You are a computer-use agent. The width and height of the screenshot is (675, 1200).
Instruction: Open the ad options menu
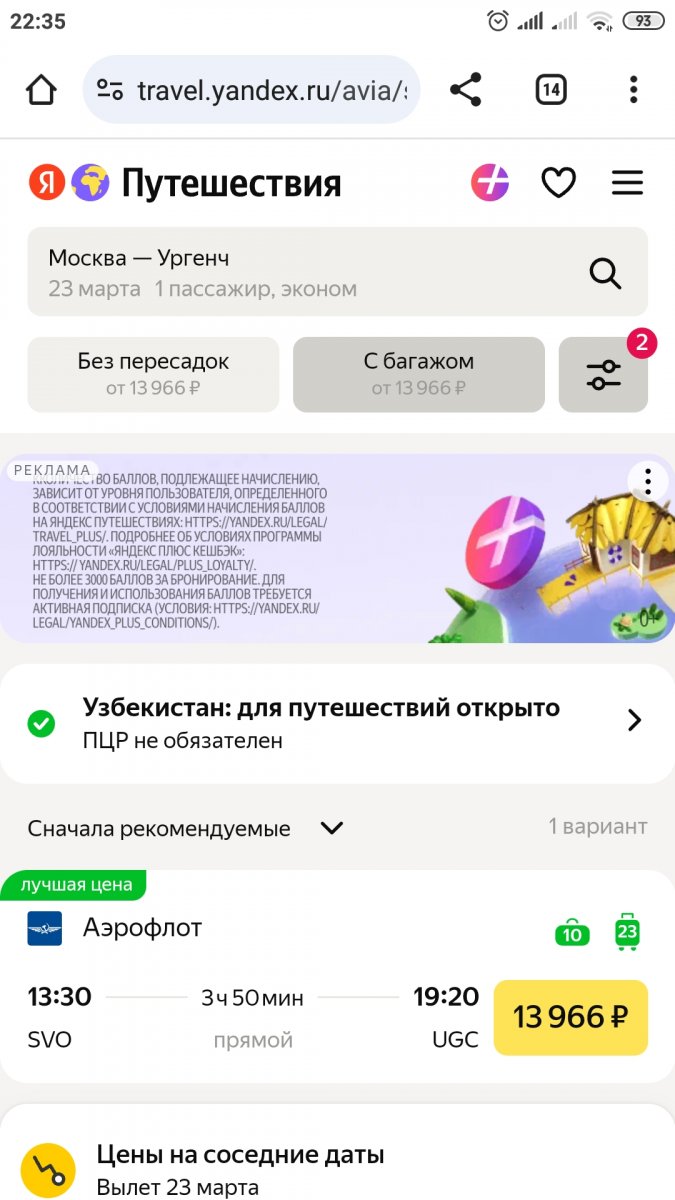648,481
